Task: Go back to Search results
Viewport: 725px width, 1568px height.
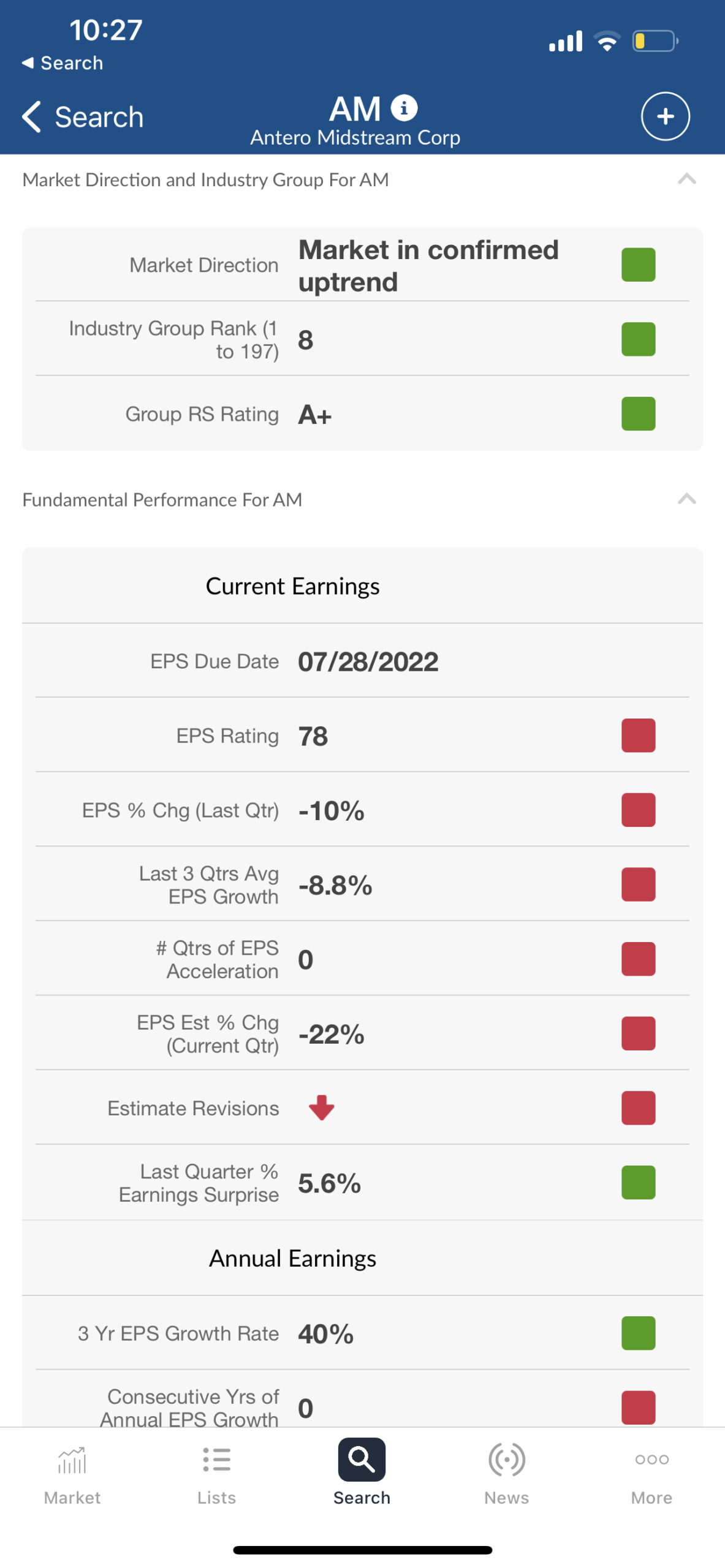Action: [x=83, y=116]
